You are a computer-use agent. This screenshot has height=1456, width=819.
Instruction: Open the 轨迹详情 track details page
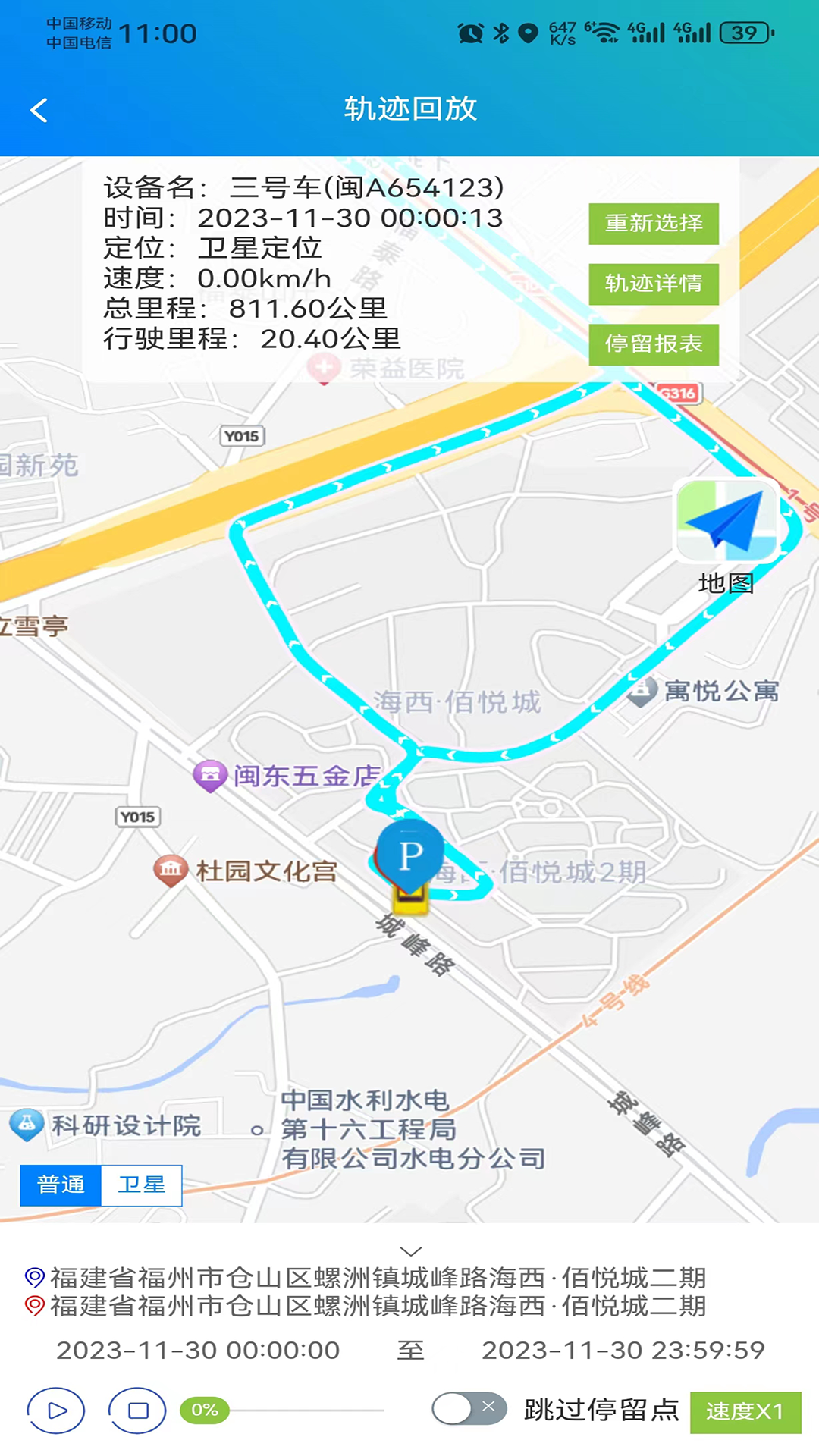click(653, 283)
